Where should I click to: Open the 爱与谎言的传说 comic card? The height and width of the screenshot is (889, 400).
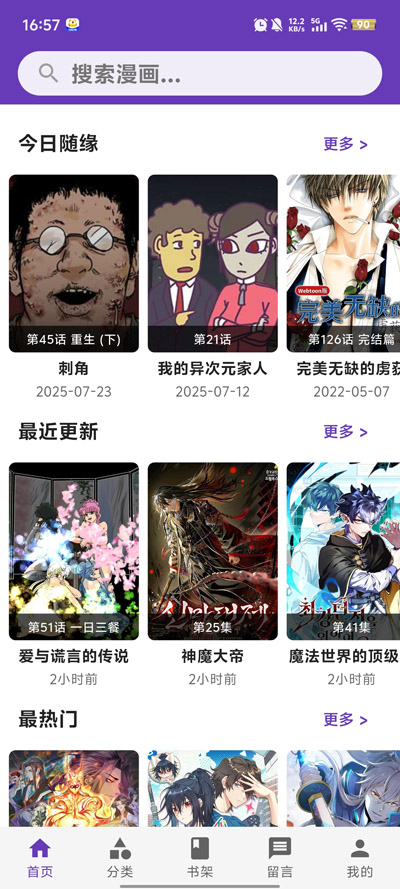pos(74,575)
